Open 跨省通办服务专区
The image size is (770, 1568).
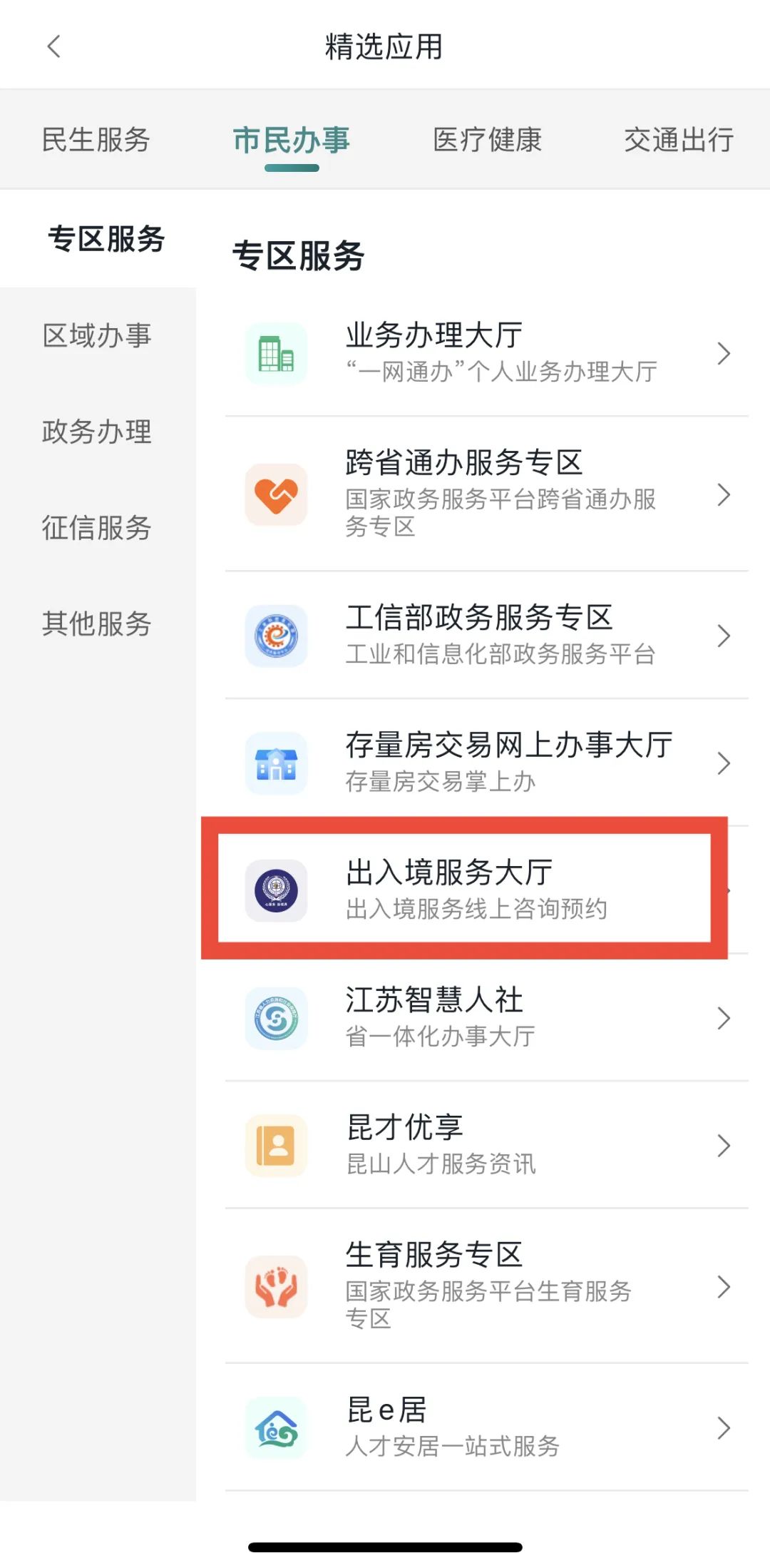tap(486, 494)
